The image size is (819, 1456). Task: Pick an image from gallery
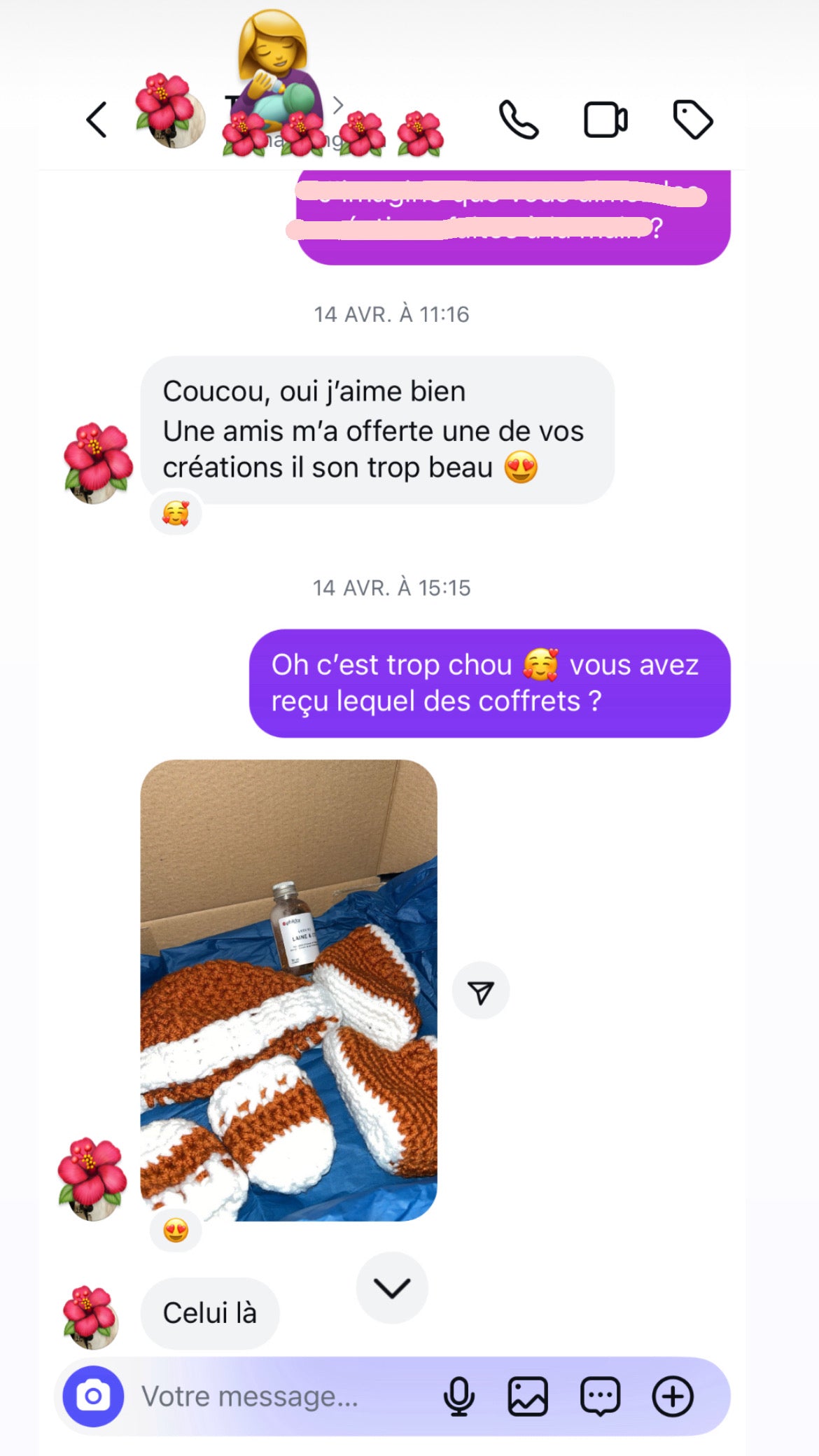527,1396
